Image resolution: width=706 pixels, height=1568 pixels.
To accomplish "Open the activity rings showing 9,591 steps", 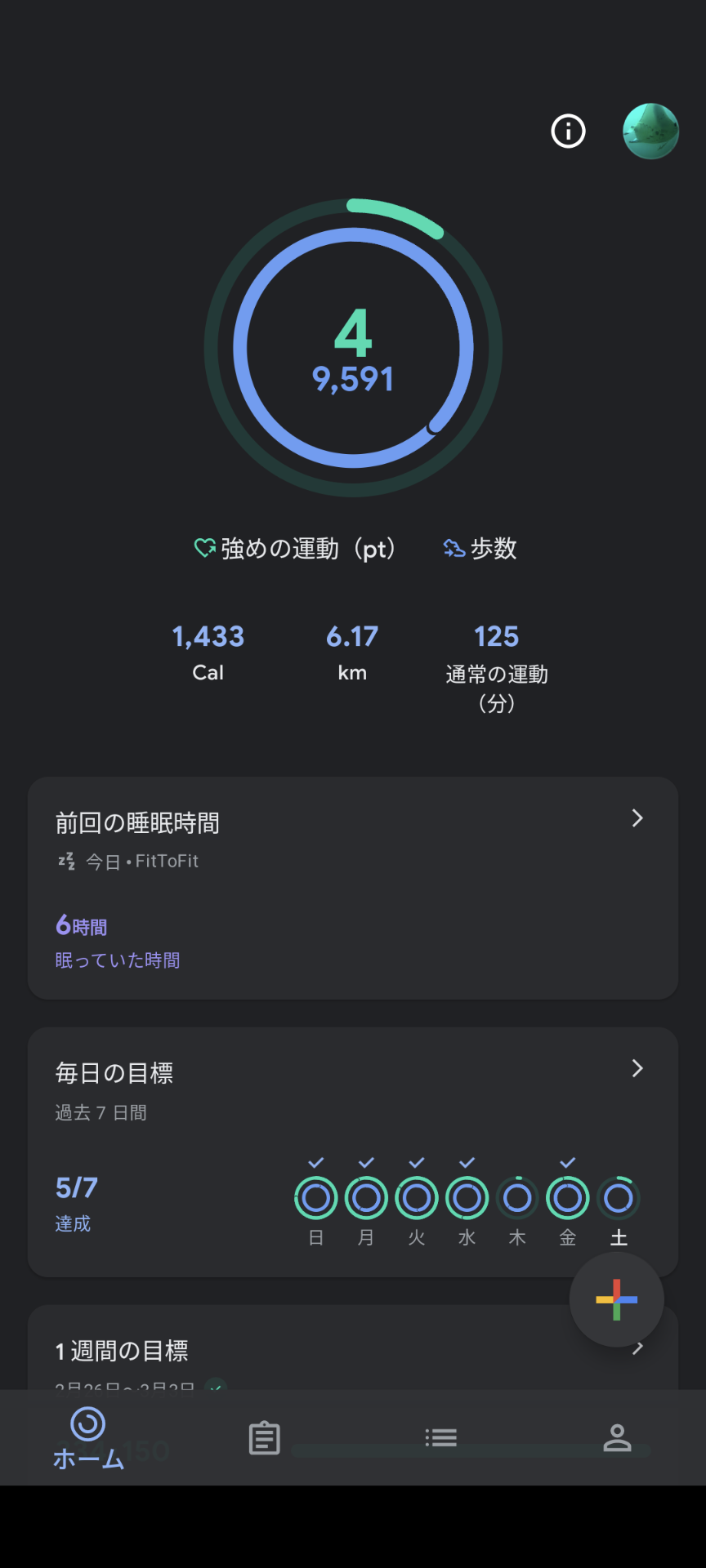I will (x=353, y=348).
